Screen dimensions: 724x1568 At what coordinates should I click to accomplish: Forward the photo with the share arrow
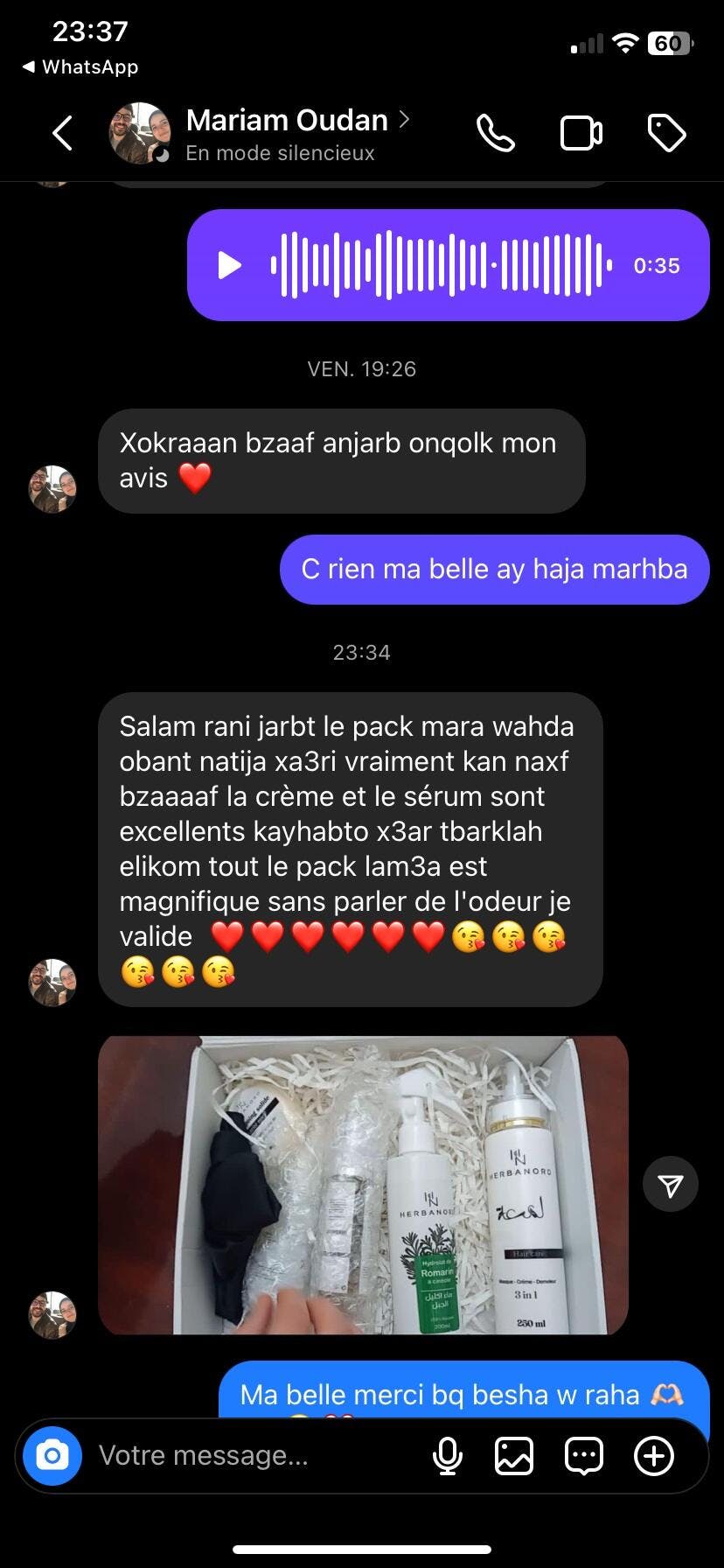tap(671, 1185)
